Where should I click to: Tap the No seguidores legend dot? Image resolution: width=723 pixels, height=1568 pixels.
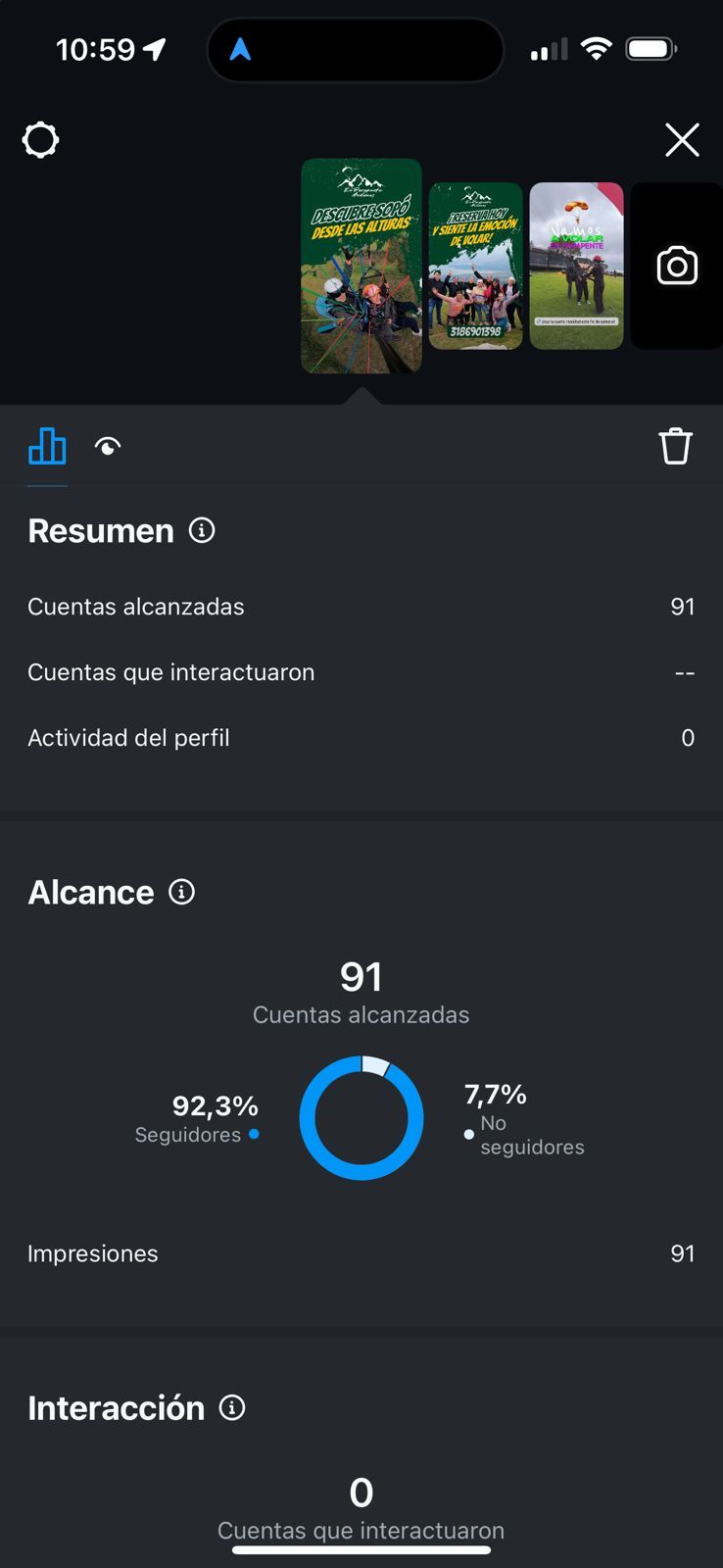(x=468, y=1135)
